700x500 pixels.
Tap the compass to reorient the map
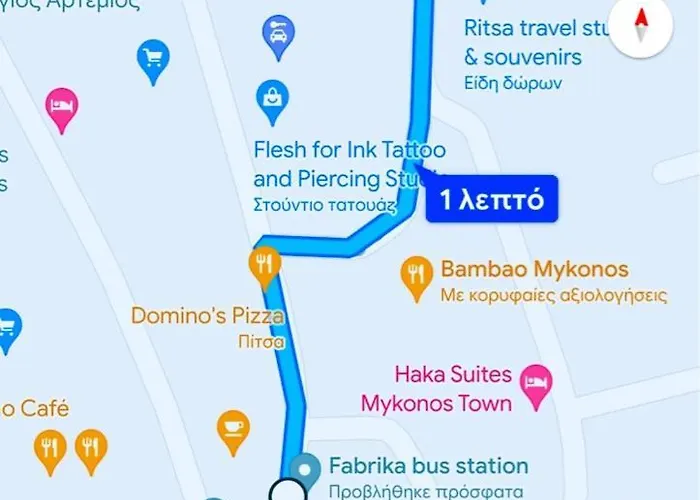(641, 27)
